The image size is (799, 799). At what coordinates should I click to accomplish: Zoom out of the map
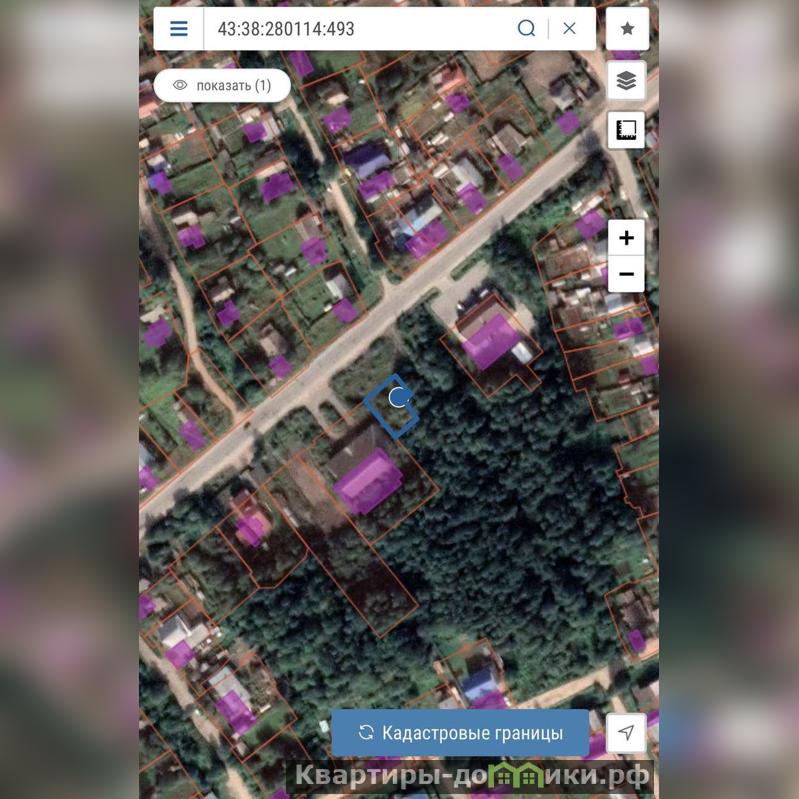tap(627, 274)
